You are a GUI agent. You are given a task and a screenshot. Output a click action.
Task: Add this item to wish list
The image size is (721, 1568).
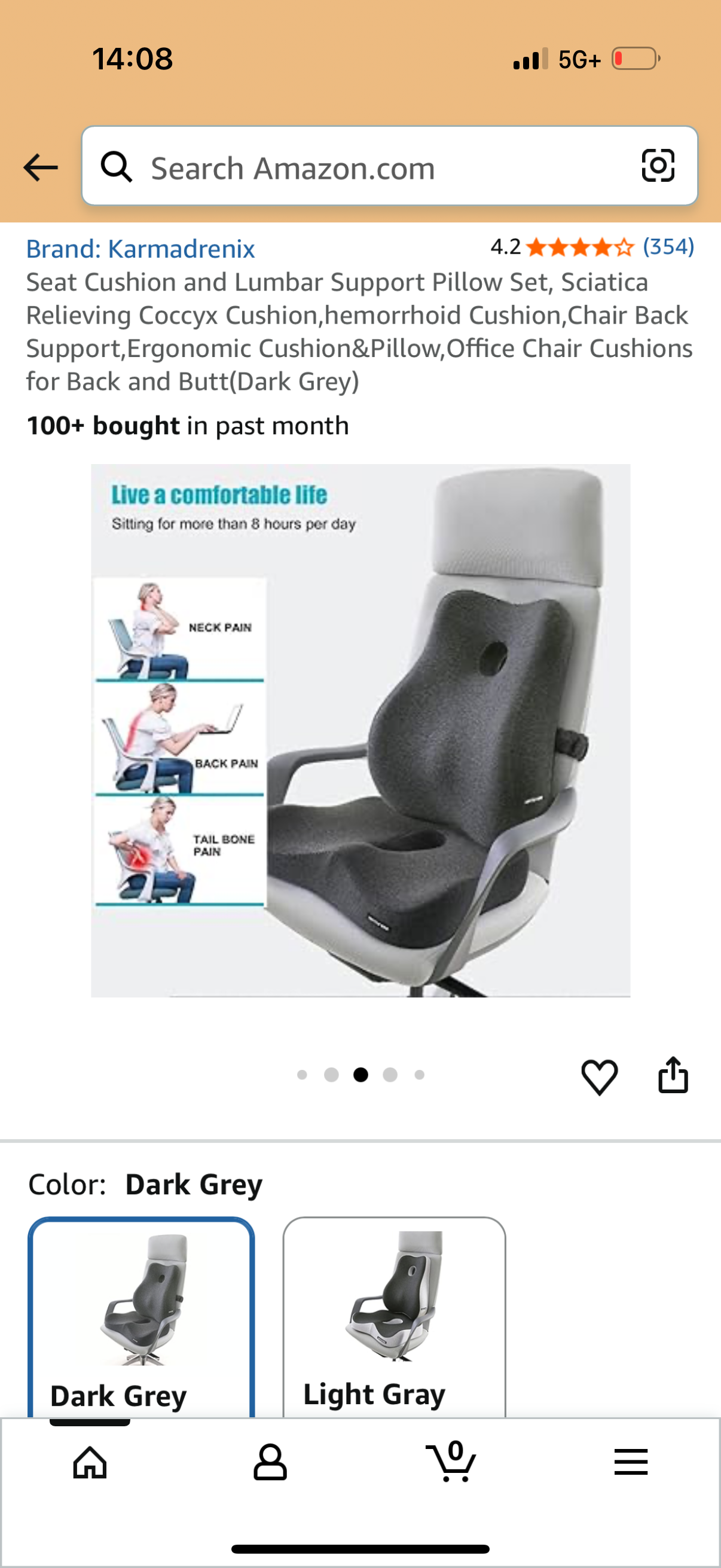599,1076
